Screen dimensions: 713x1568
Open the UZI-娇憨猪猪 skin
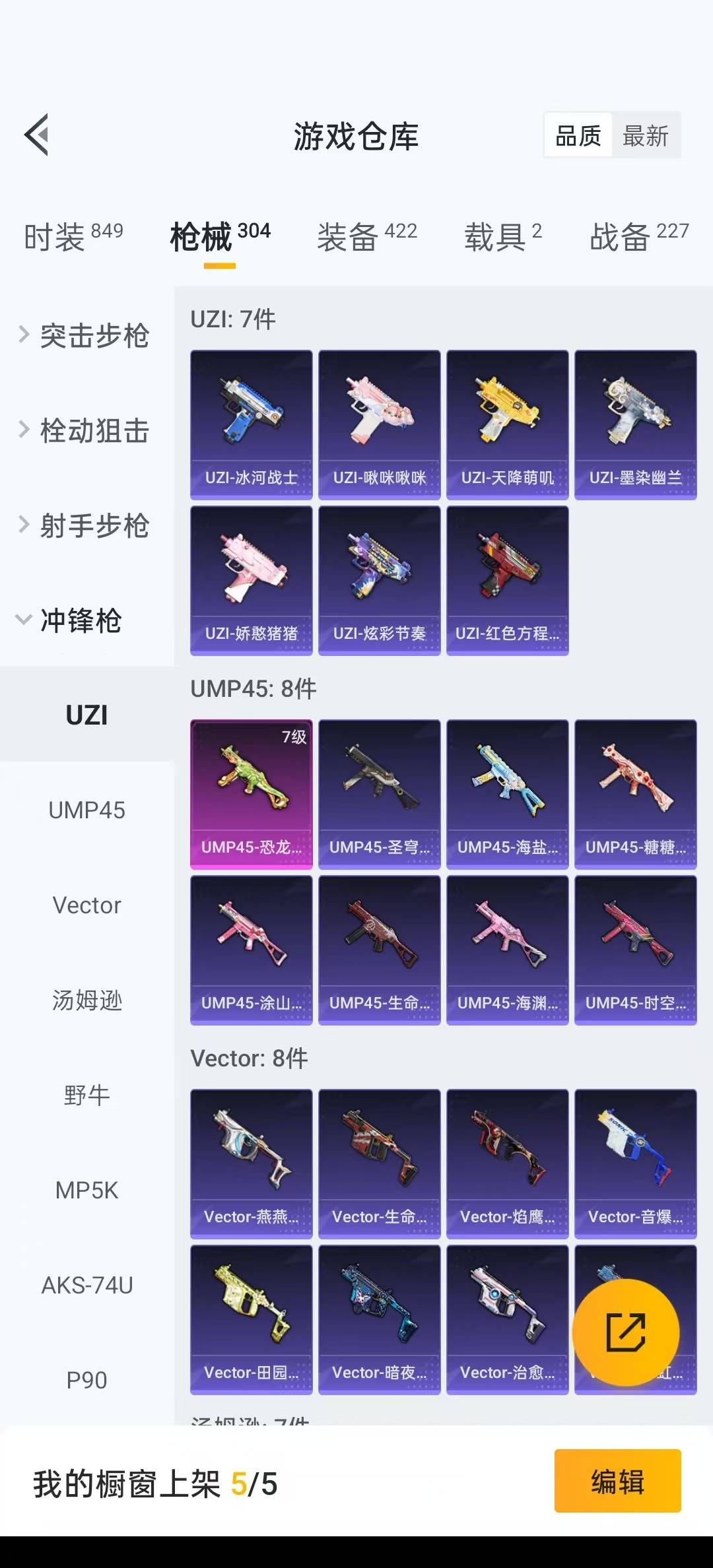click(252, 581)
